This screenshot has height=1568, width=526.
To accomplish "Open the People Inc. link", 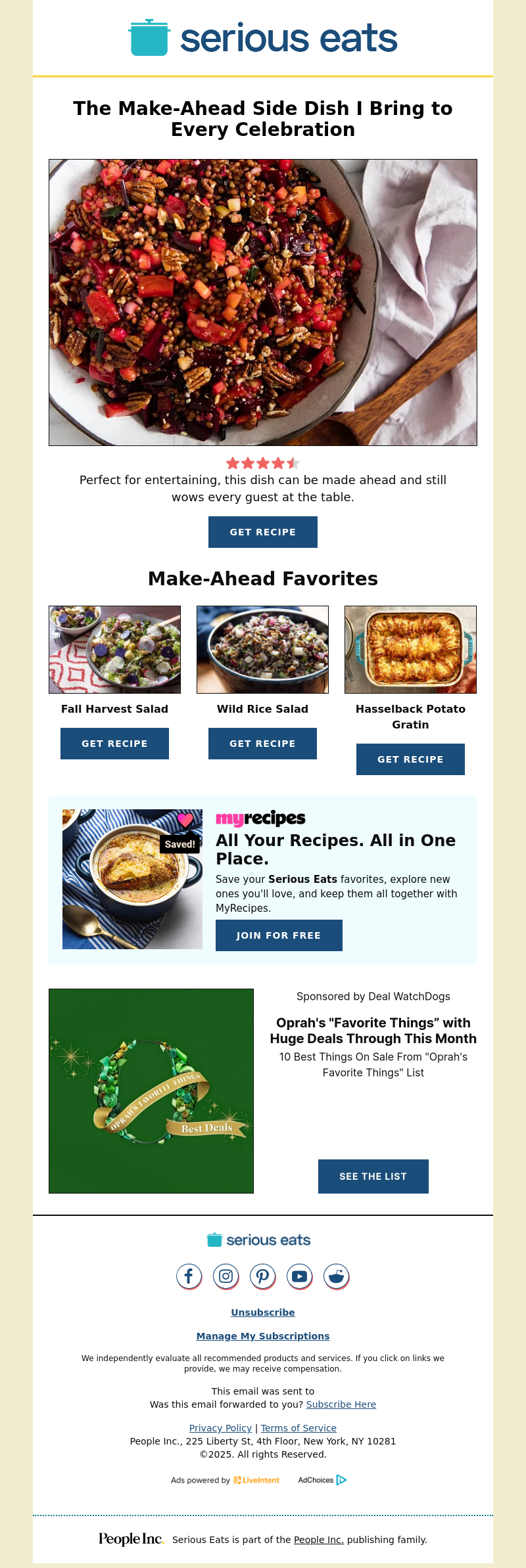I will point(318,1540).
